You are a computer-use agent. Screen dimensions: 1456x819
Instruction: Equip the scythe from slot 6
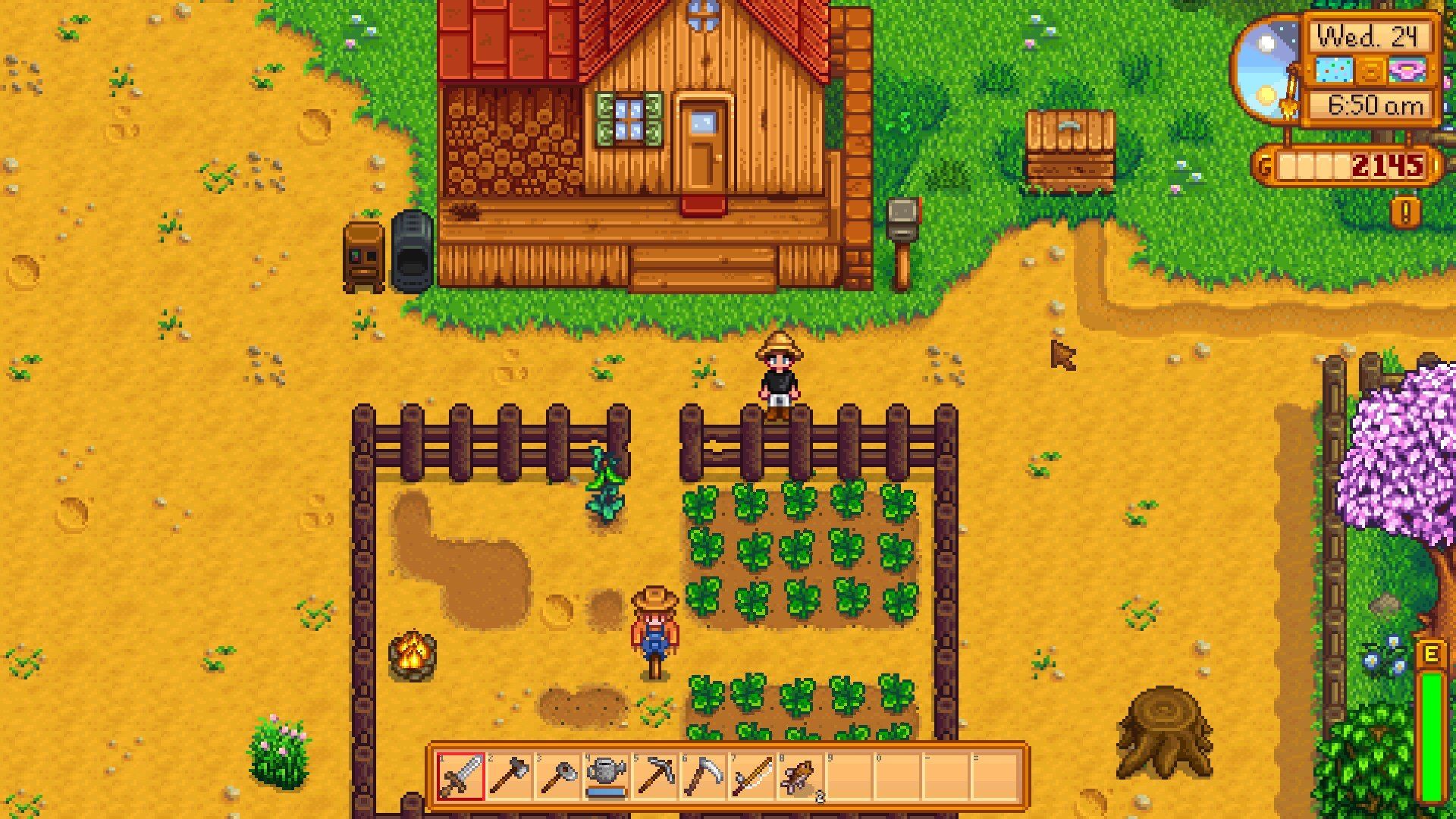click(703, 777)
